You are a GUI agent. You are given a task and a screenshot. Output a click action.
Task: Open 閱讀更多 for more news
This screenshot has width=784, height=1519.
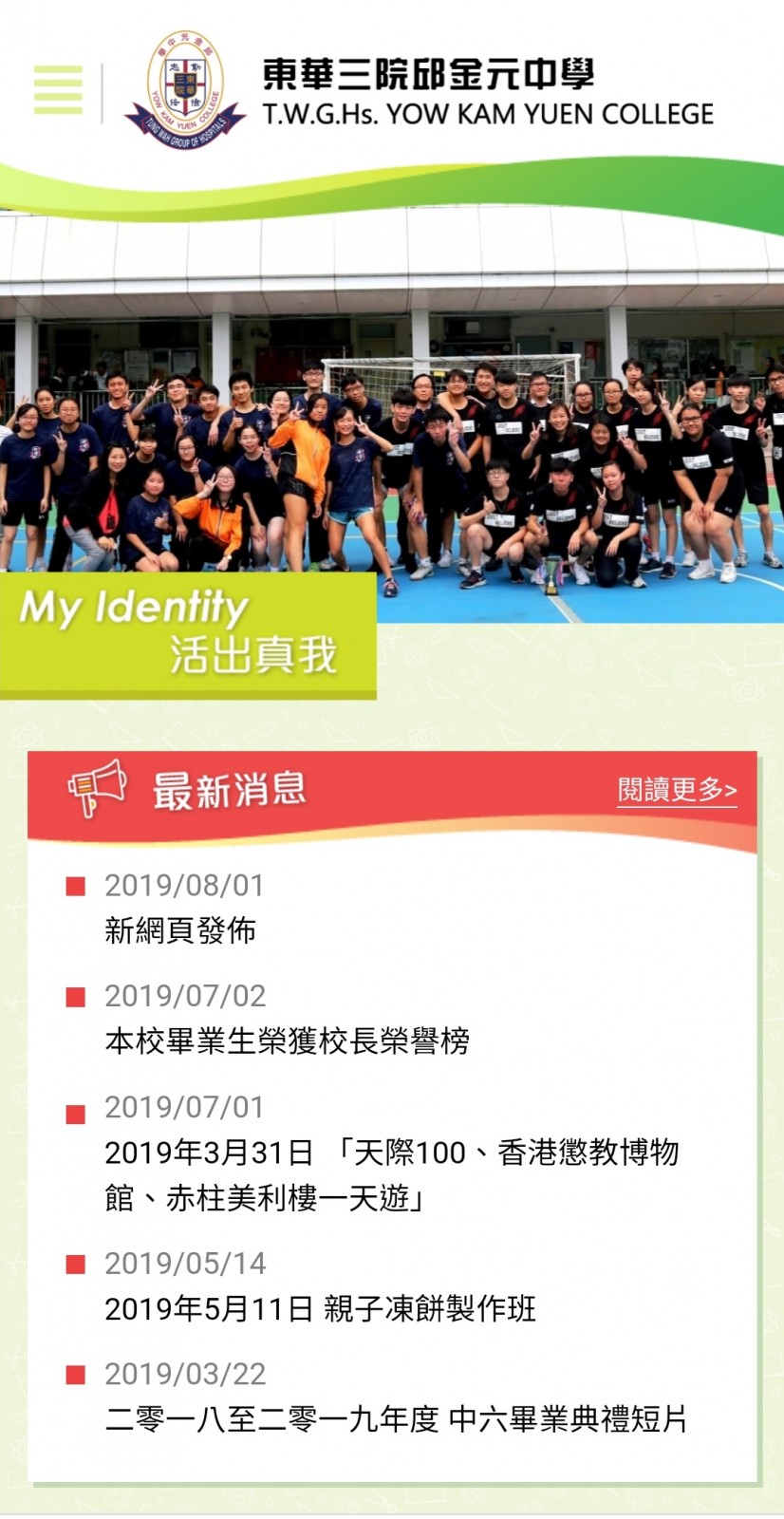[x=677, y=789]
